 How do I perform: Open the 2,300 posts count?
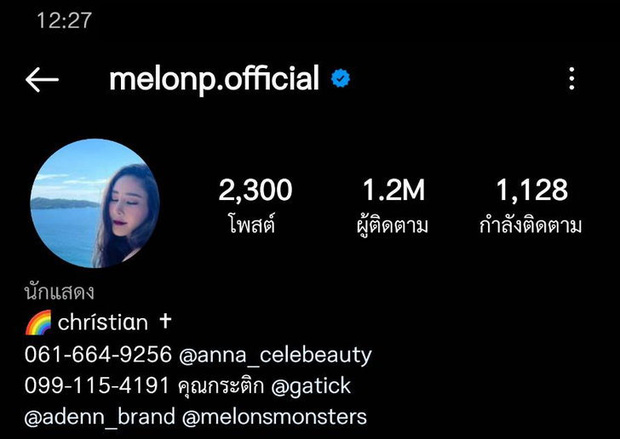[x=256, y=203]
